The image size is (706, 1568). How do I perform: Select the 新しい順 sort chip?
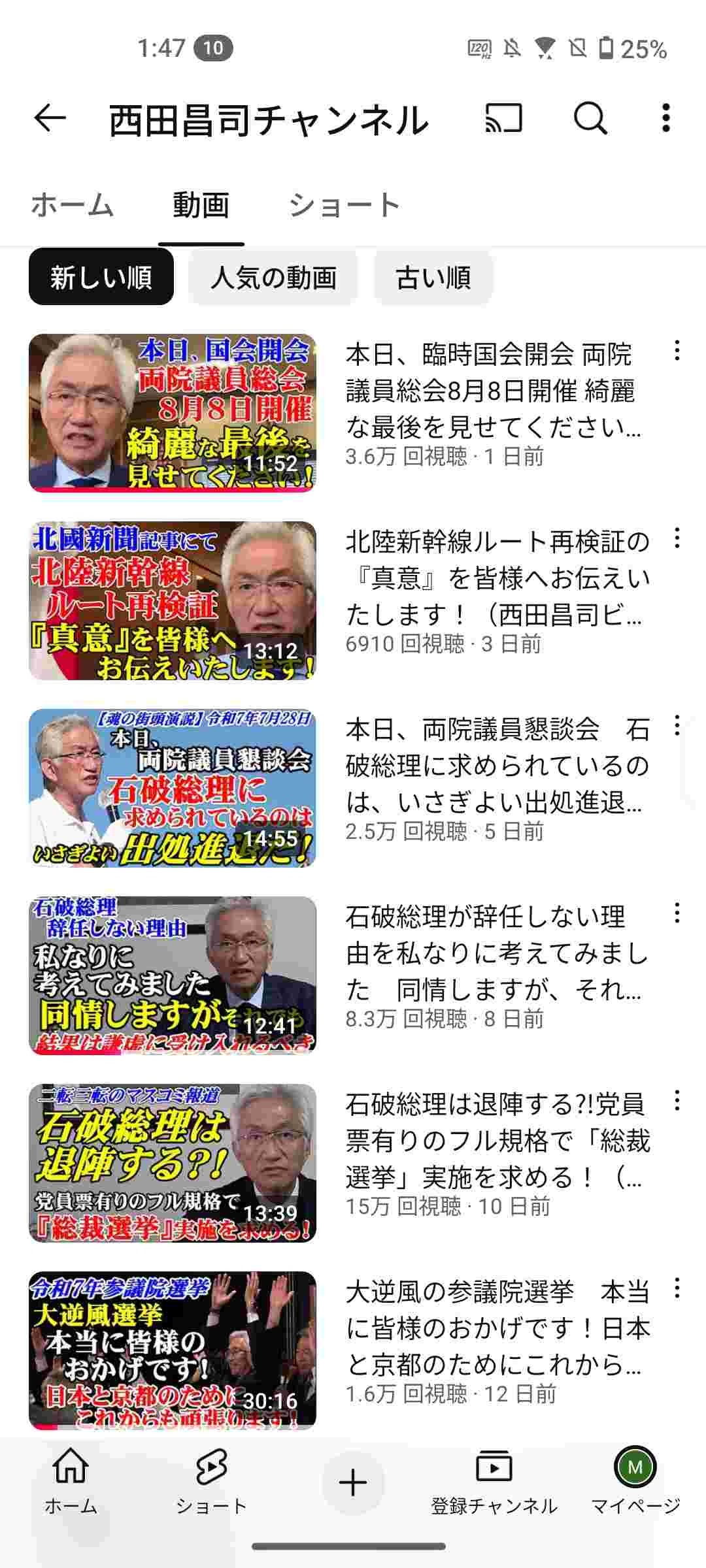tap(101, 278)
